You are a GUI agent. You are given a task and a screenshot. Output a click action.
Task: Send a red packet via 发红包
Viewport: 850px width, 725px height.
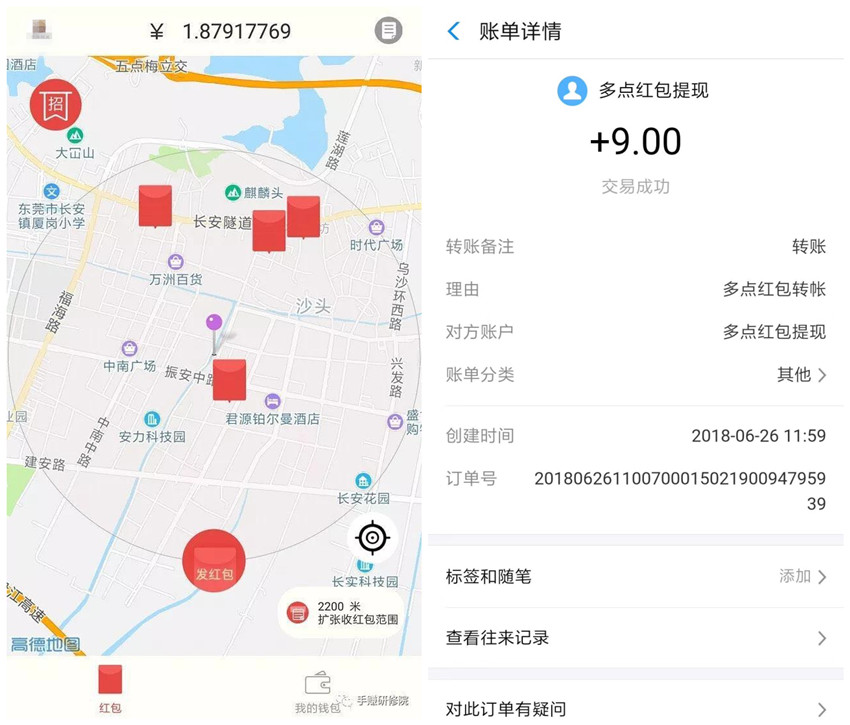[x=214, y=564]
